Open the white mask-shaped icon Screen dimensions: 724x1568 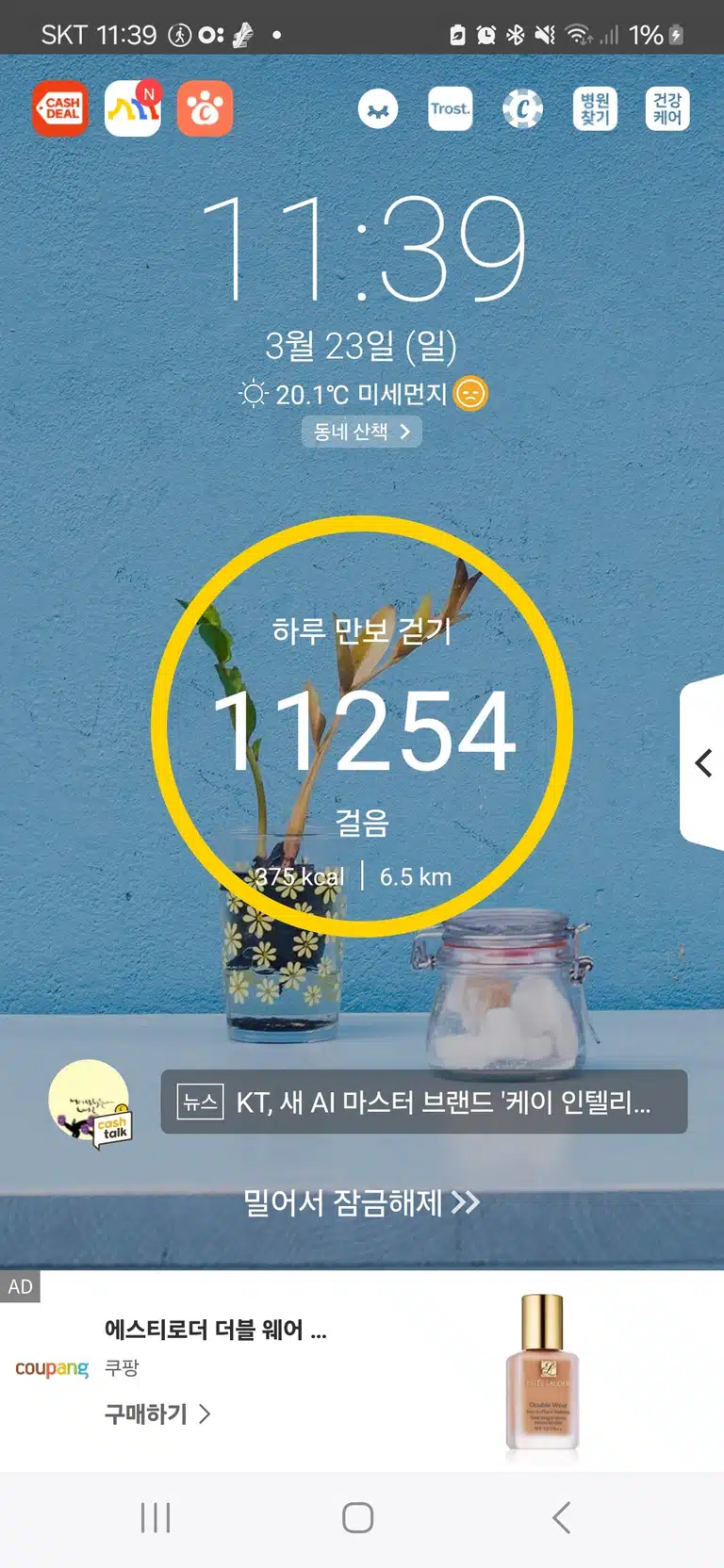point(378,109)
